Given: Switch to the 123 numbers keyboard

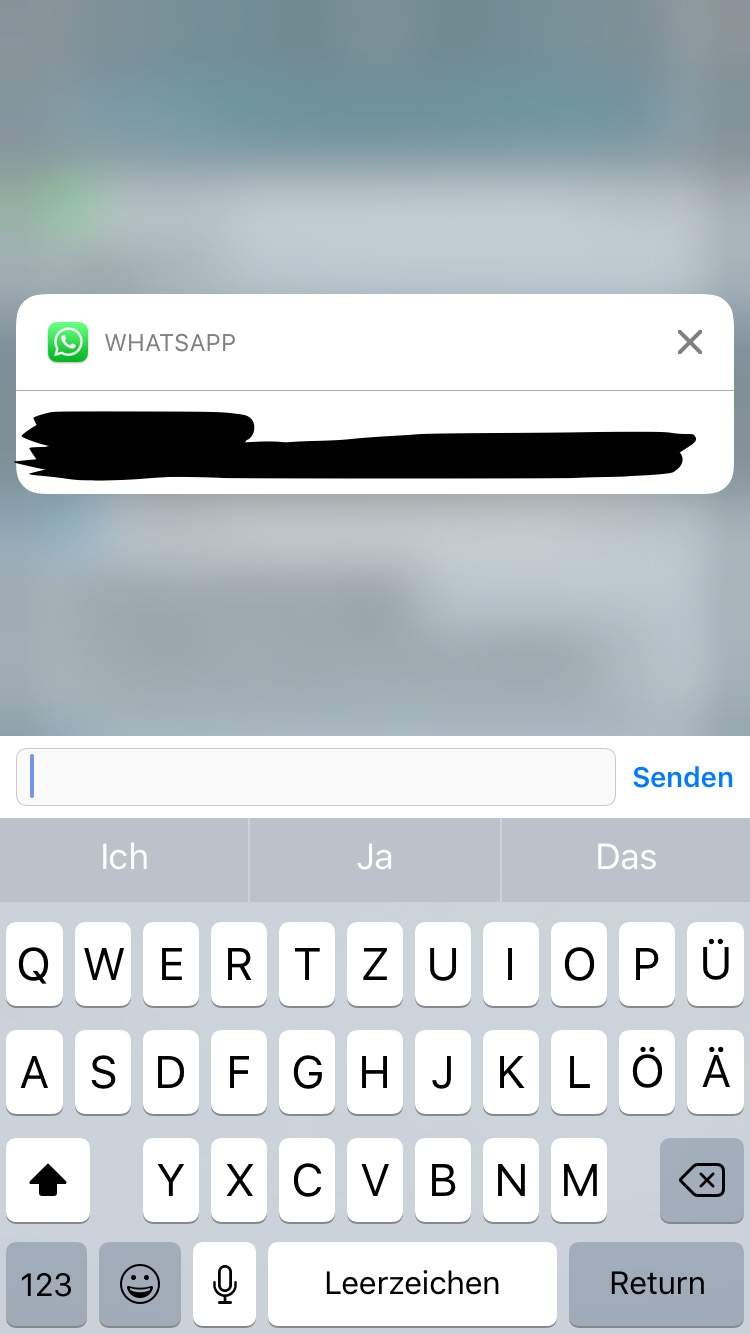Looking at the screenshot, I should point(46,1283).
